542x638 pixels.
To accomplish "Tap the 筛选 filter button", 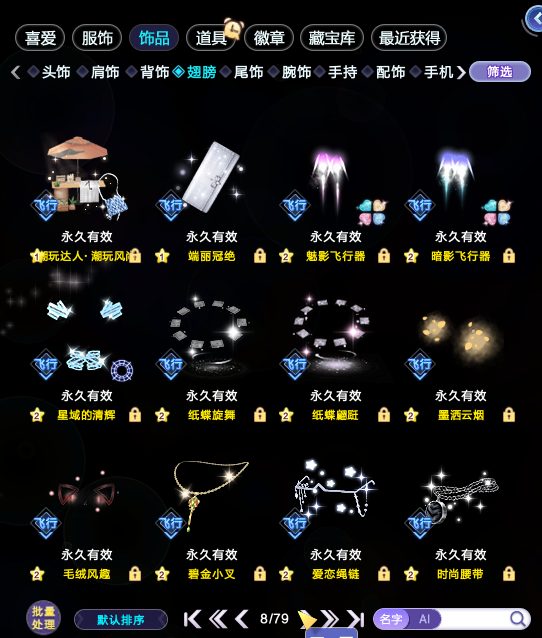I will [x=500, y=72].
